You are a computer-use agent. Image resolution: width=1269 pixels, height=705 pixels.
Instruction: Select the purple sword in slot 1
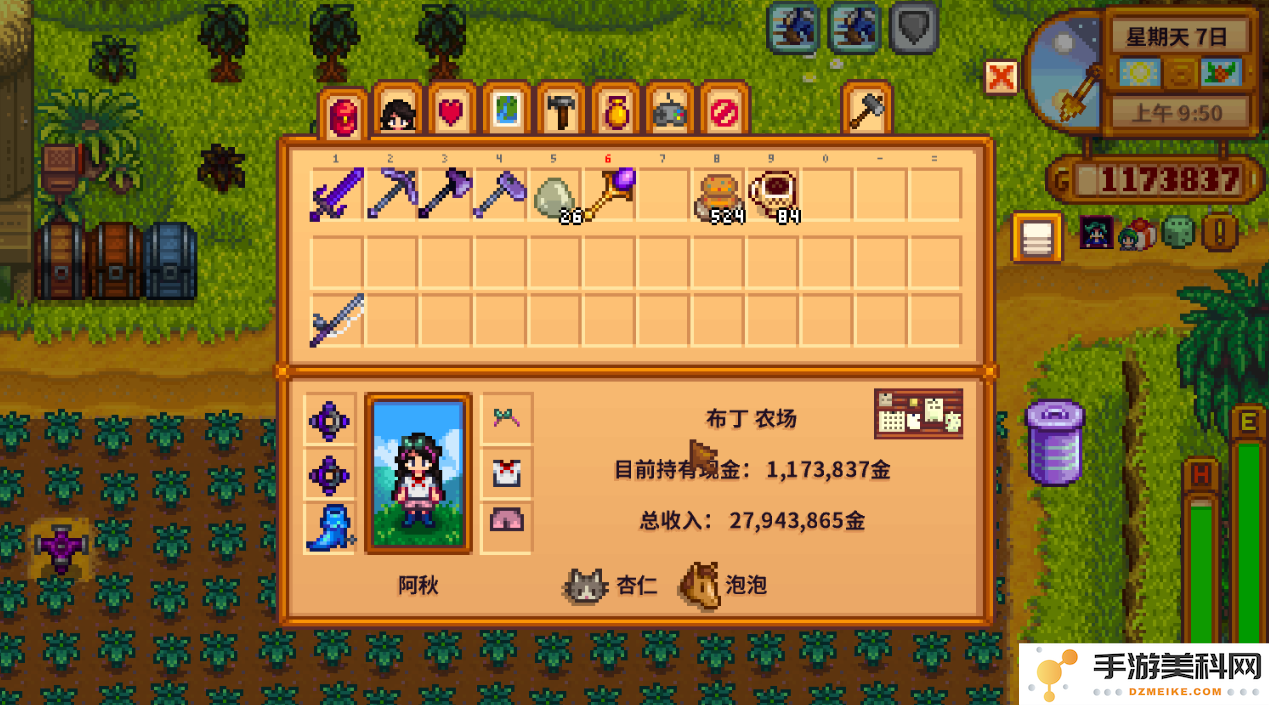click(x=336, y=194)
